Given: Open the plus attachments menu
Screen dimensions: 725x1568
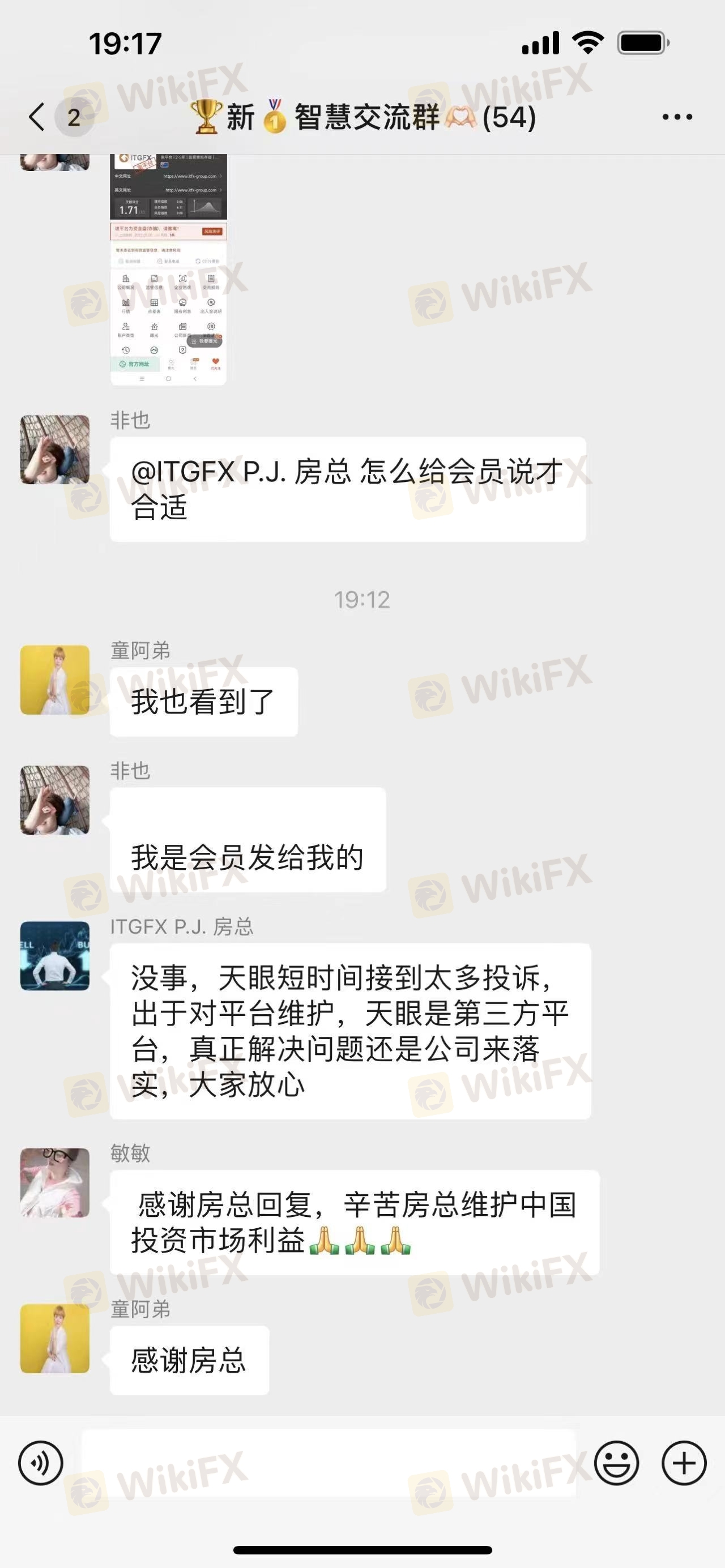Looking at the screenshot, I should pos(684,1463).
